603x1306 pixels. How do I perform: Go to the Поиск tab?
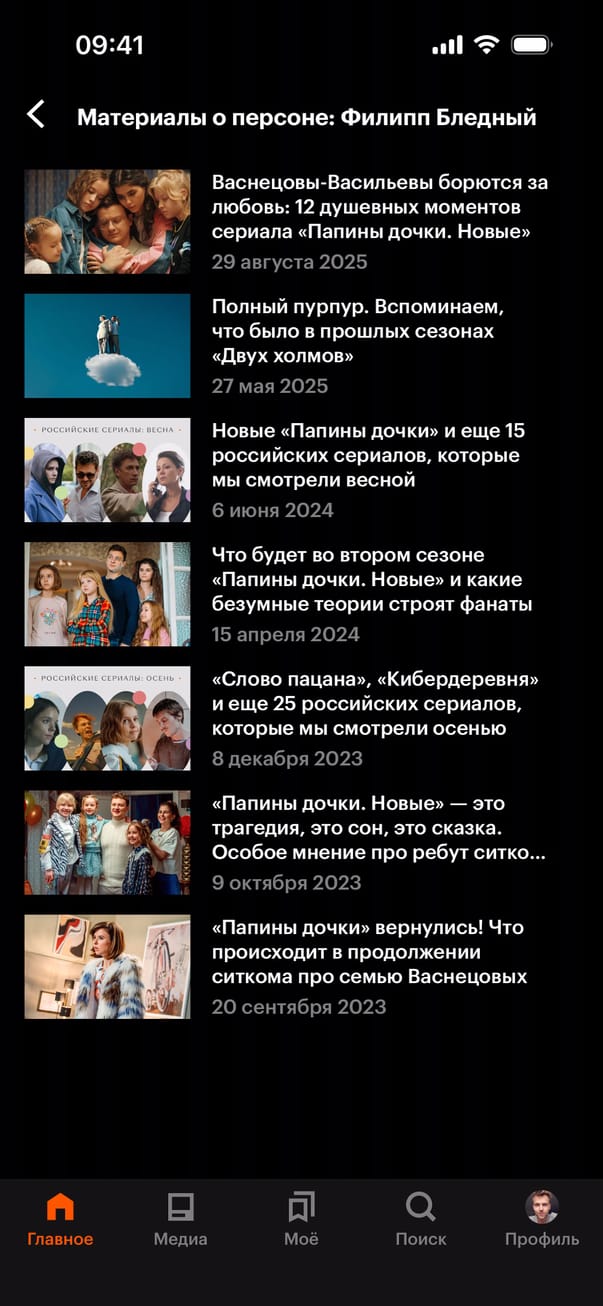pyautogui.click(x=421, y=1219)
